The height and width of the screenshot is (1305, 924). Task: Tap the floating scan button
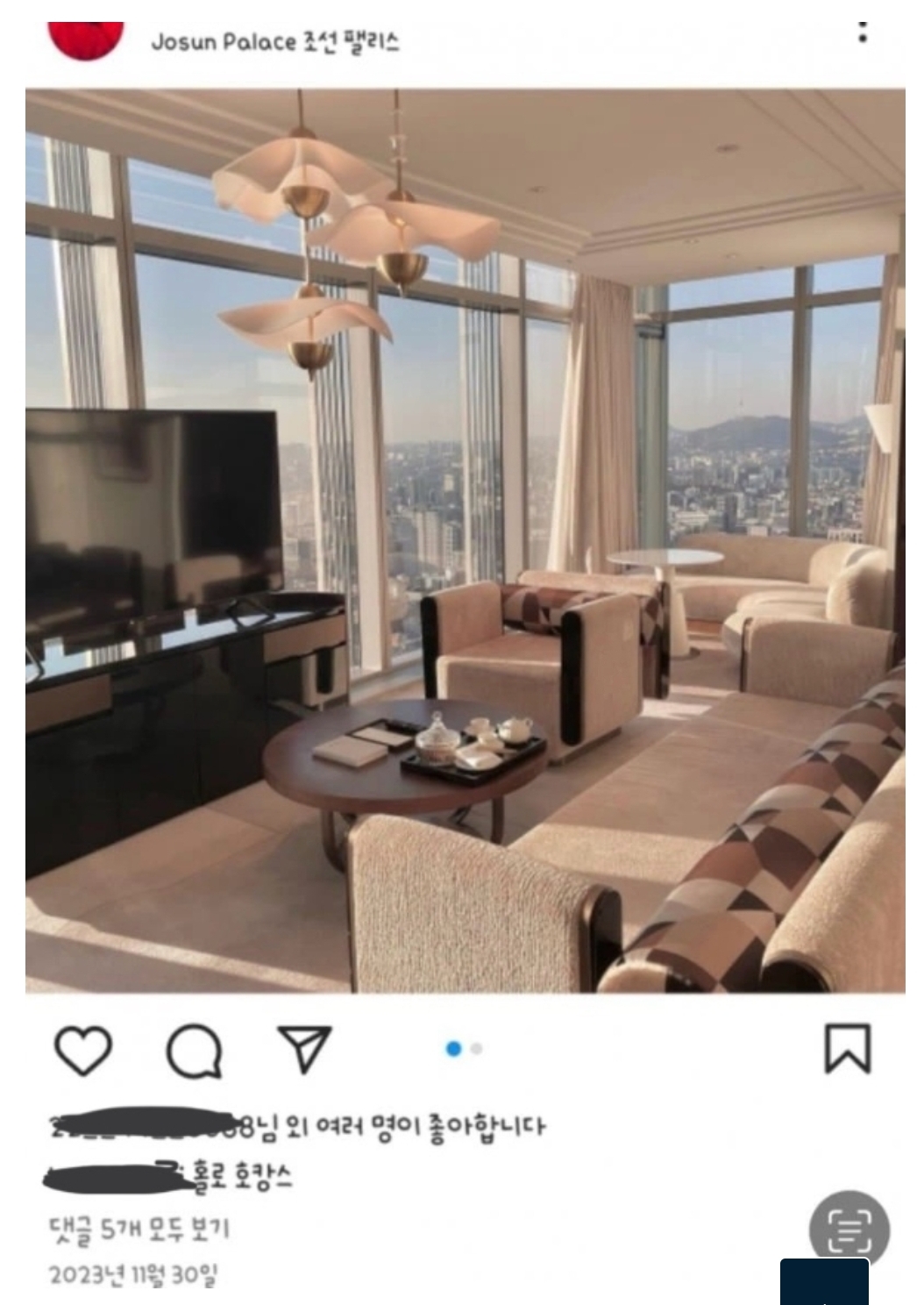(x=849, y=1230)
